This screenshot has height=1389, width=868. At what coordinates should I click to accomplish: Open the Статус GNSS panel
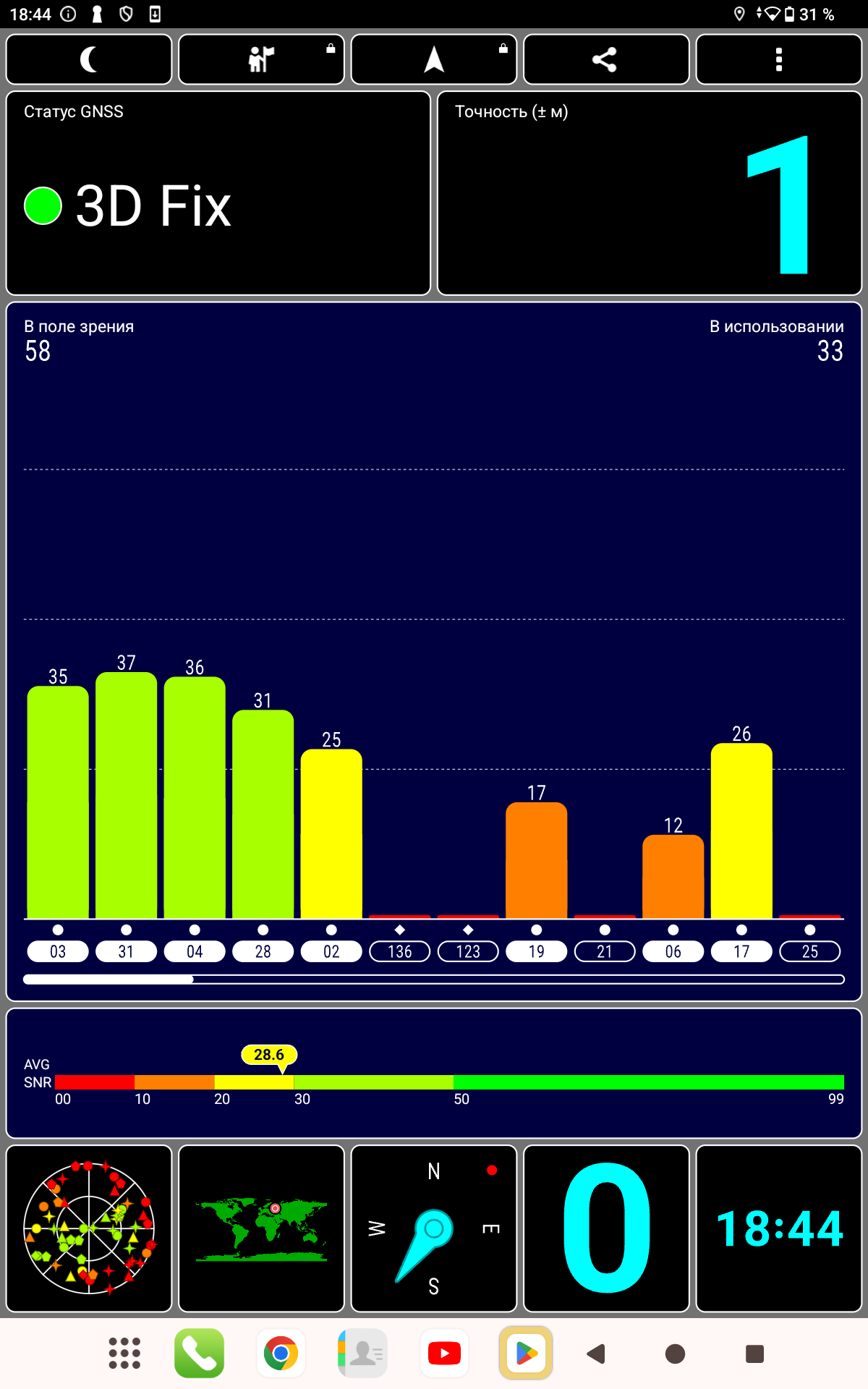[218, 193]
